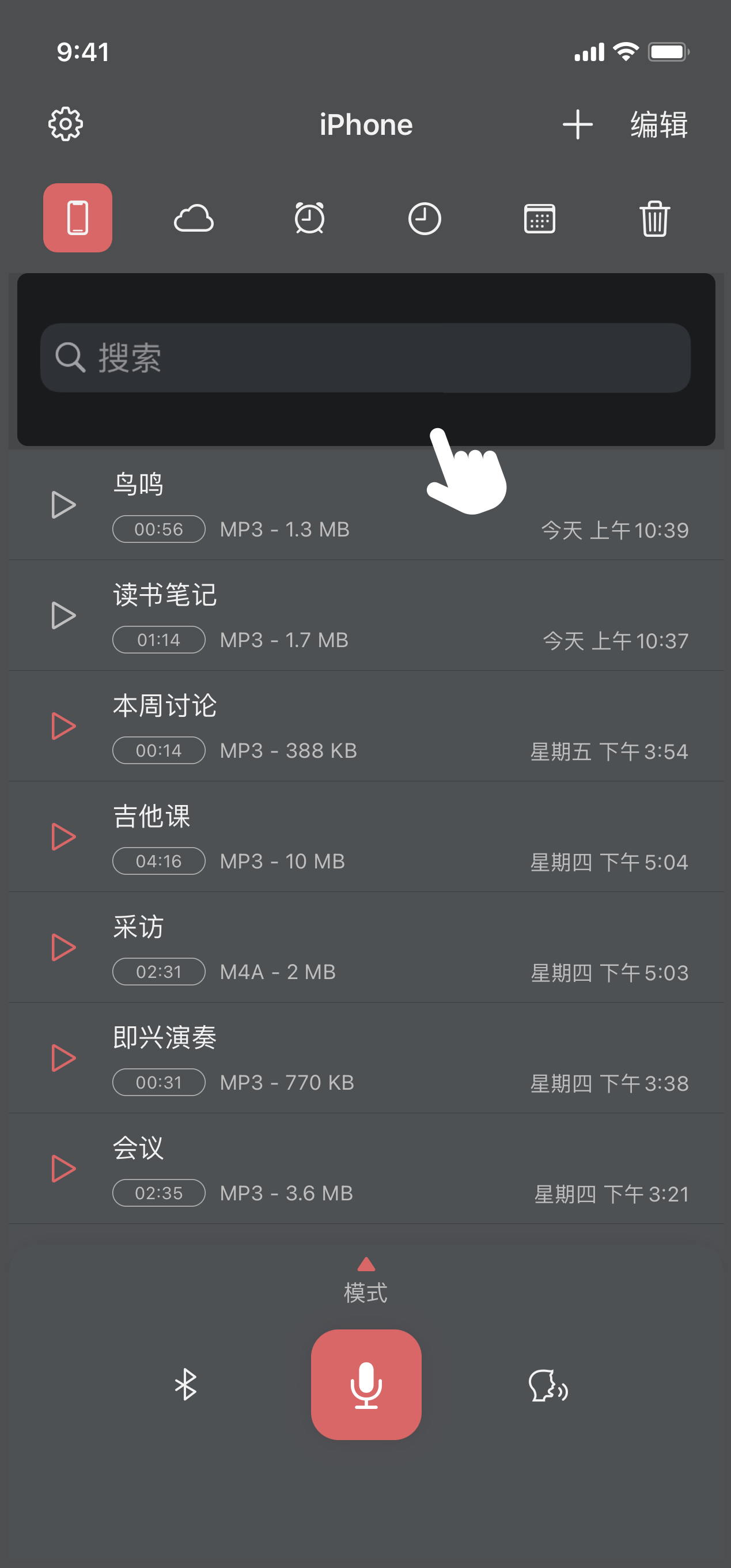Play the 即兴演奏 recording
The height and width of the screenshot is (1568, 731).
(63, 1058)
